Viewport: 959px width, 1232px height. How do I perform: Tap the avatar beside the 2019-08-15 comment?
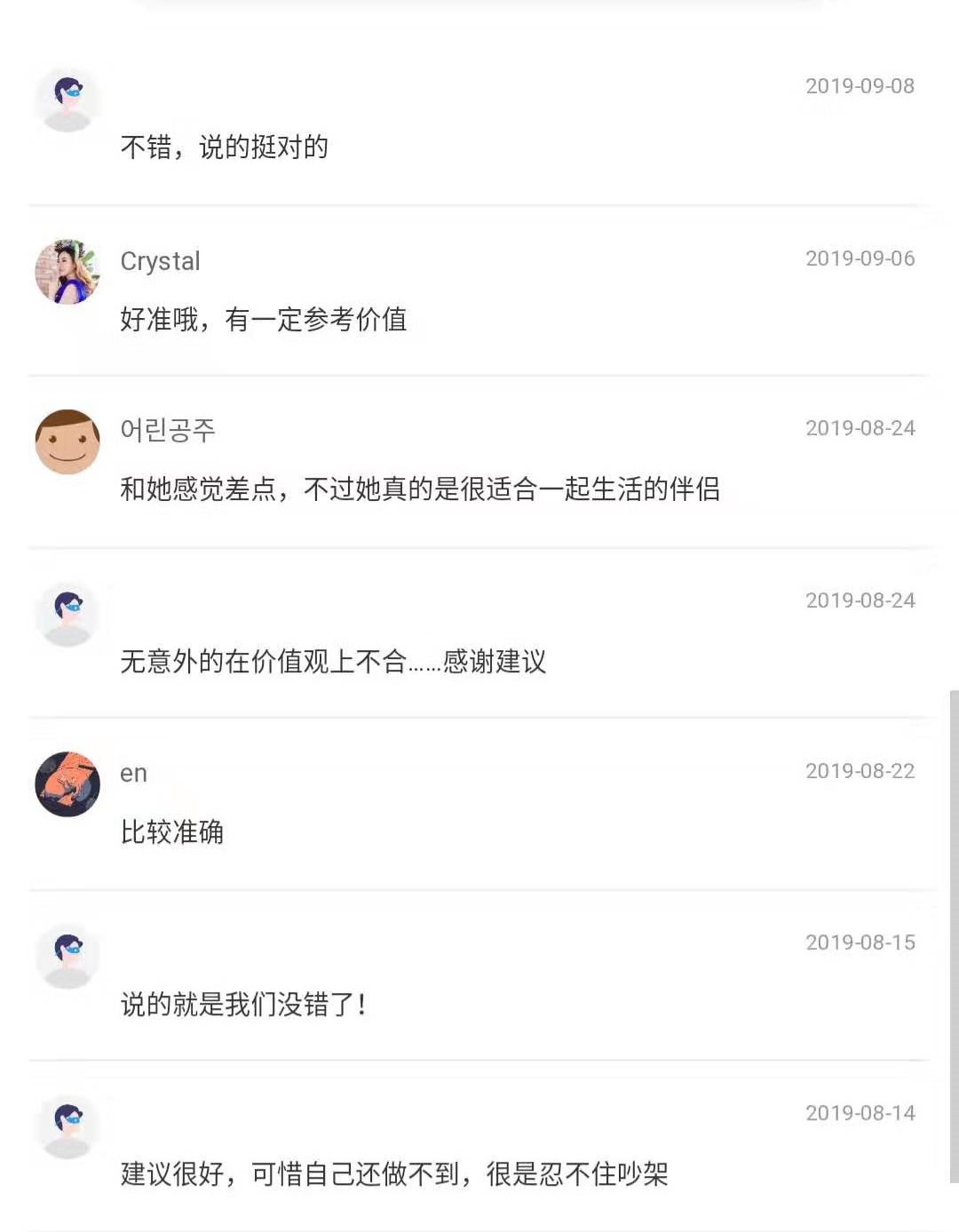[67, 956]
